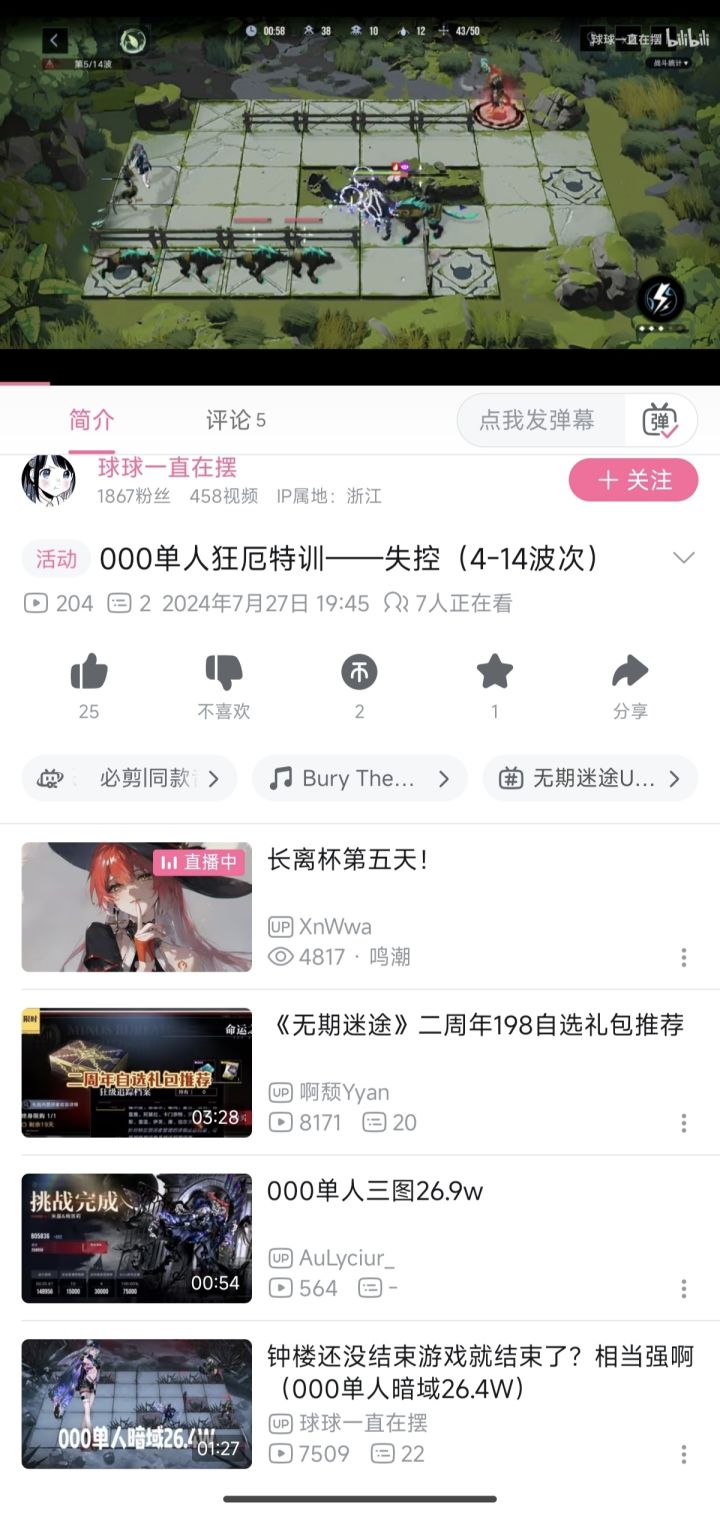Open 球球一直在摆's profile avatar

(49, 480)
